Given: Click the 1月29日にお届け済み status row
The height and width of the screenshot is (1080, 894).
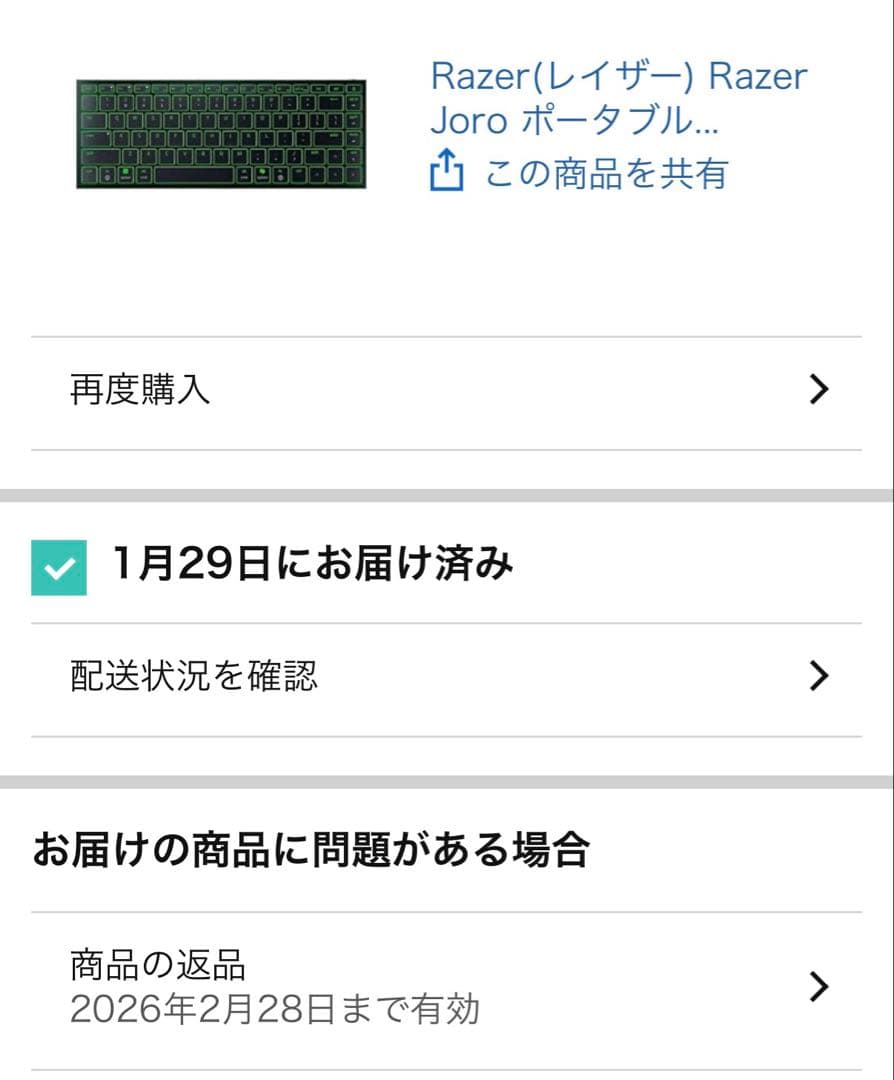Looking at the screenshot, I should (x=300, y=565).
